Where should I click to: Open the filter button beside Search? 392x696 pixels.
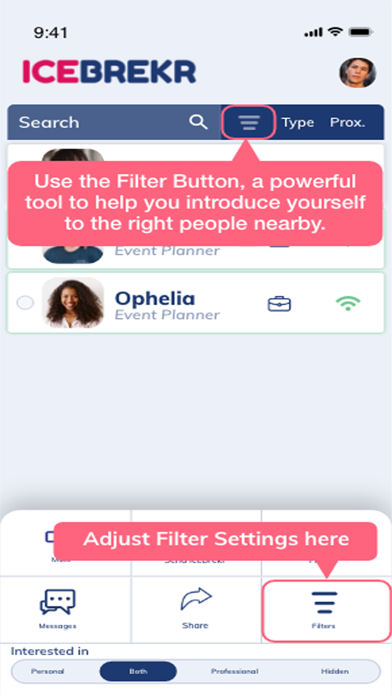pyautogui.click(x=249, y=122)
